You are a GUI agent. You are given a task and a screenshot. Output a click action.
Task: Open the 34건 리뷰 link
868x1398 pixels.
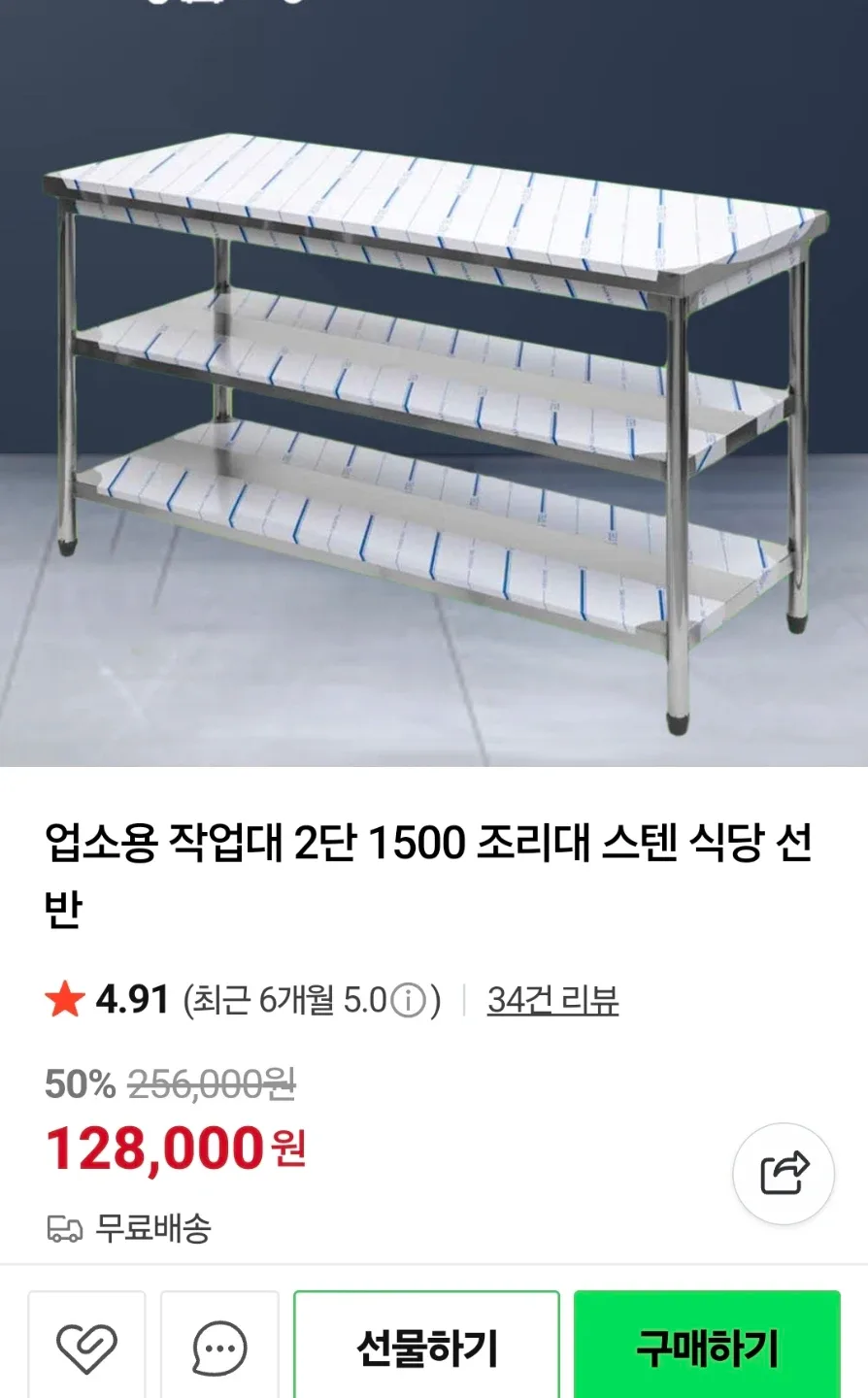click(x=552, y=1000)
